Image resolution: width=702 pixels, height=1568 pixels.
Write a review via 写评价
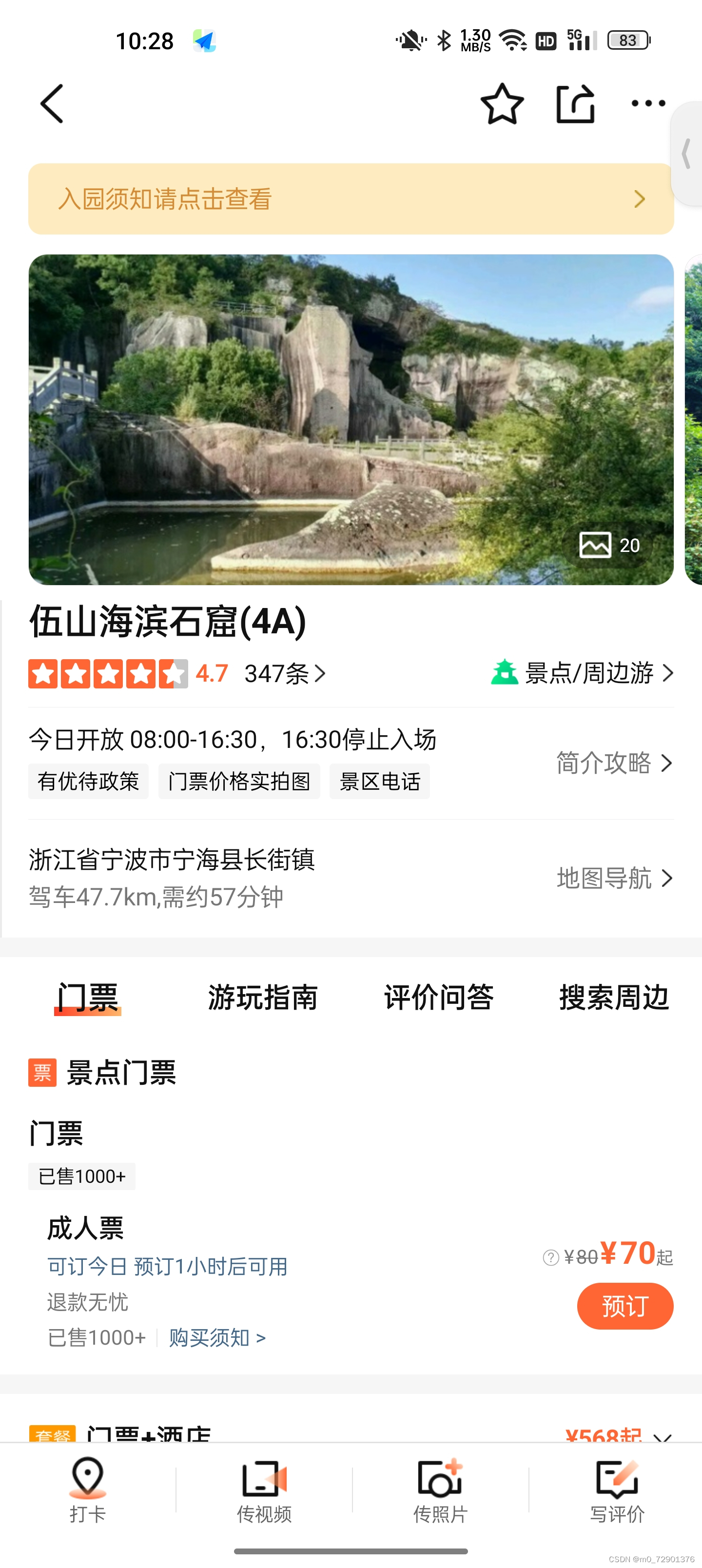click(617, 1488)
